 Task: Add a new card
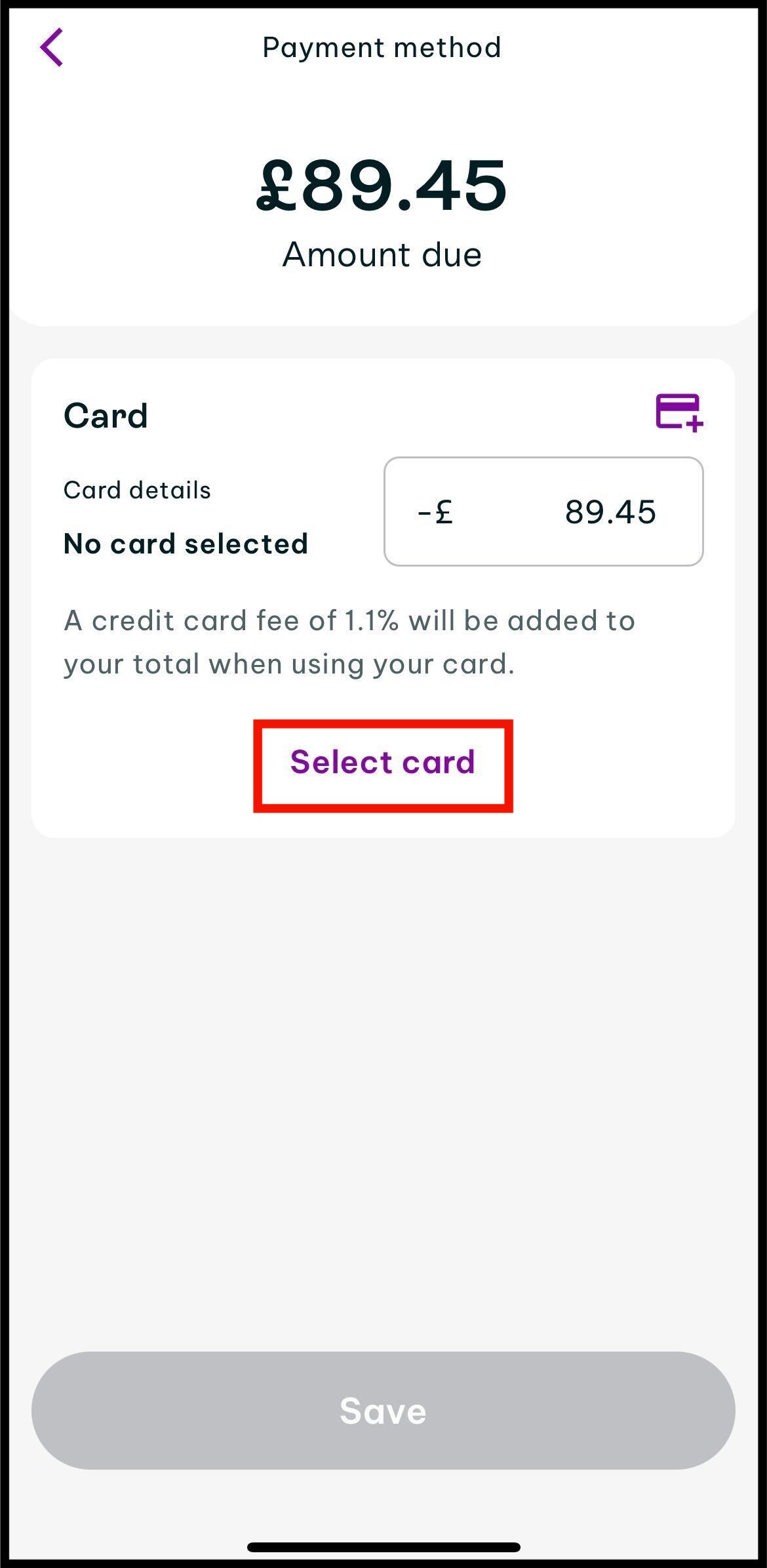[x=679, y=412]
